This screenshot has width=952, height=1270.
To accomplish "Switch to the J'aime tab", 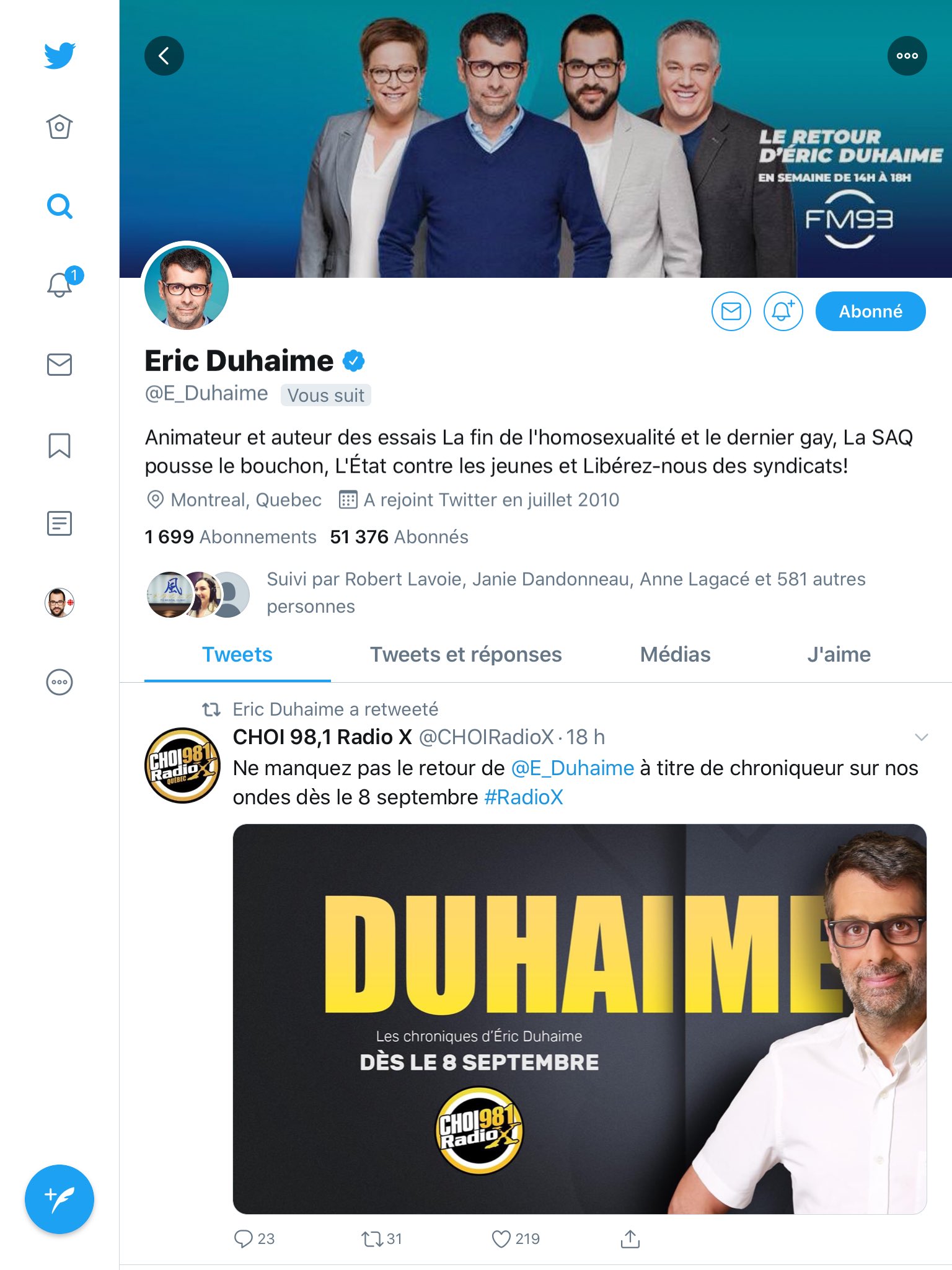I will point(839,655).
